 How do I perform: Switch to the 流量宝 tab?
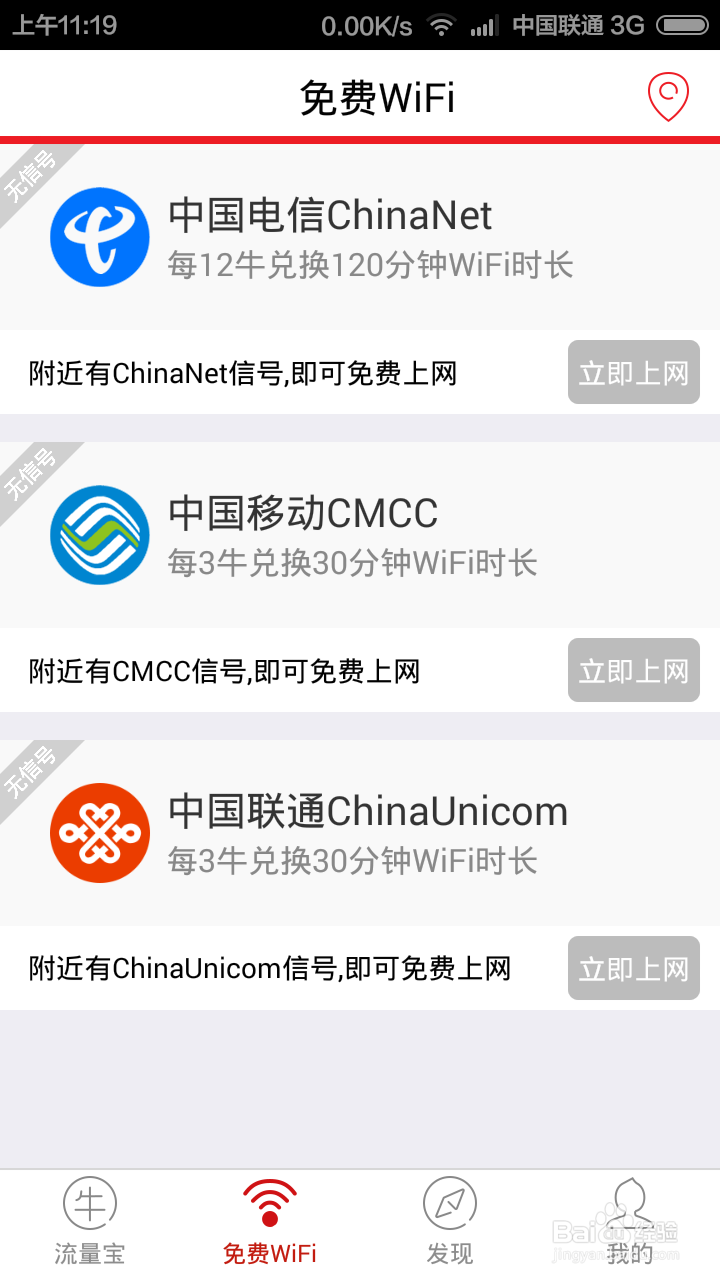[x=89, y=1220]
